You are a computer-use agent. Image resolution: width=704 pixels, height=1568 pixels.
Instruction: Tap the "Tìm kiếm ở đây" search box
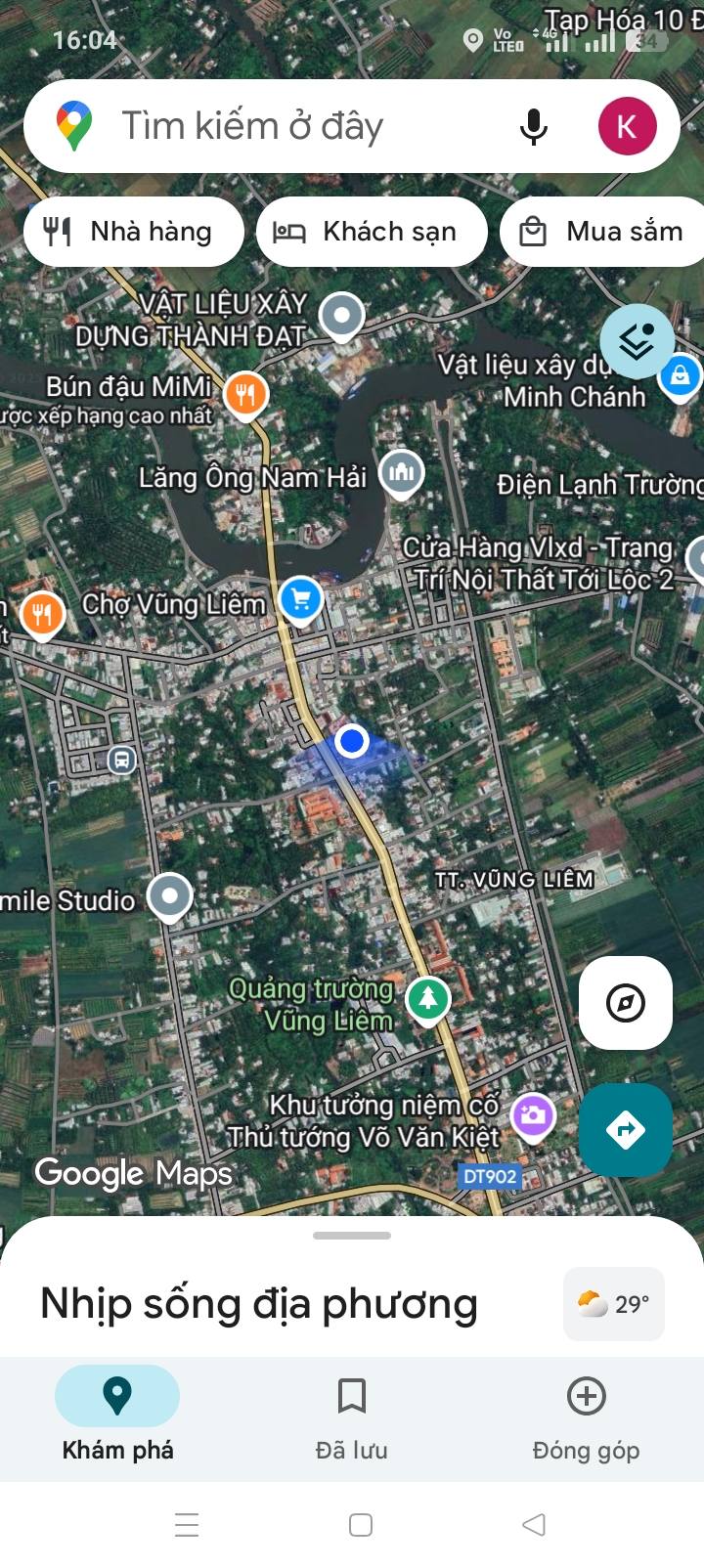293,126
